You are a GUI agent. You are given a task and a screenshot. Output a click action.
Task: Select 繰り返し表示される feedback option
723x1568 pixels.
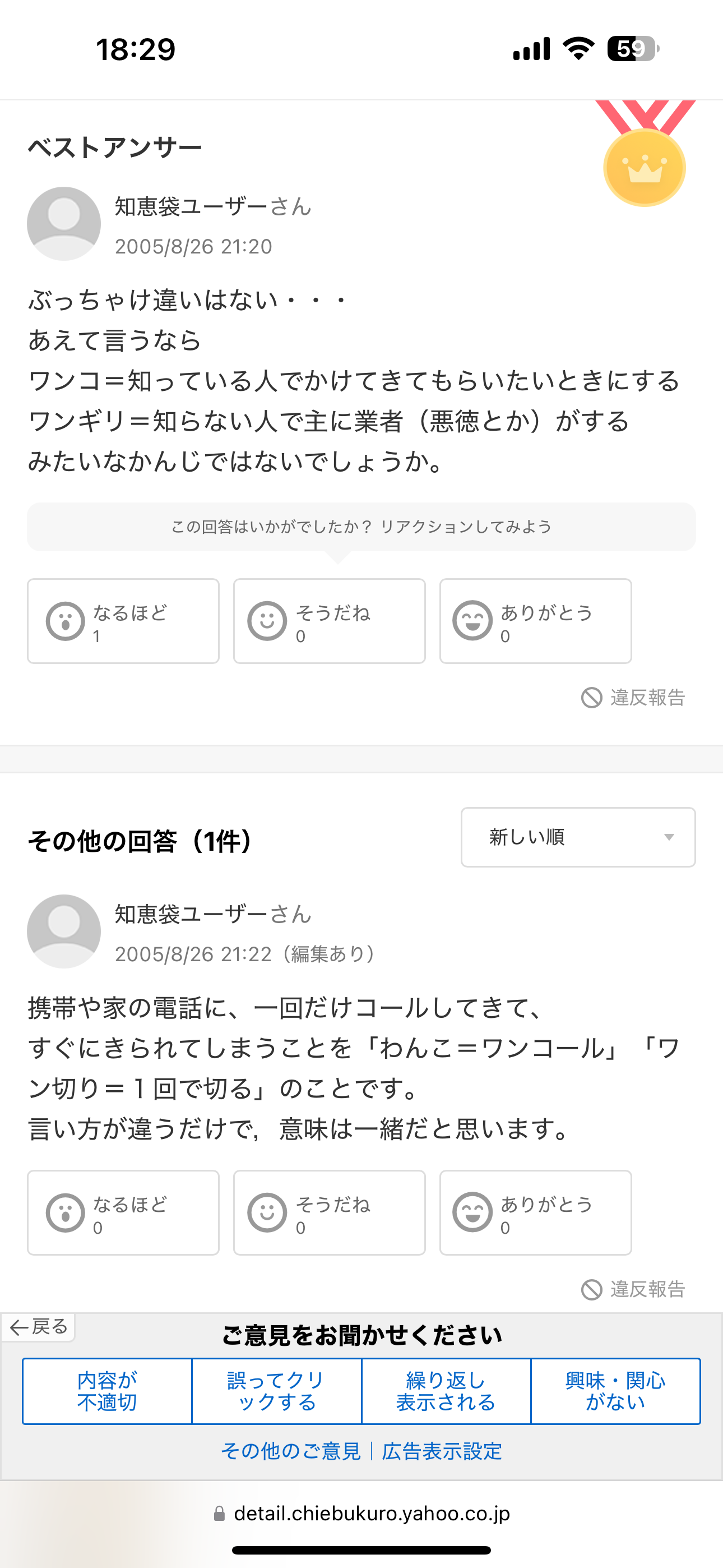point(446,1391)
